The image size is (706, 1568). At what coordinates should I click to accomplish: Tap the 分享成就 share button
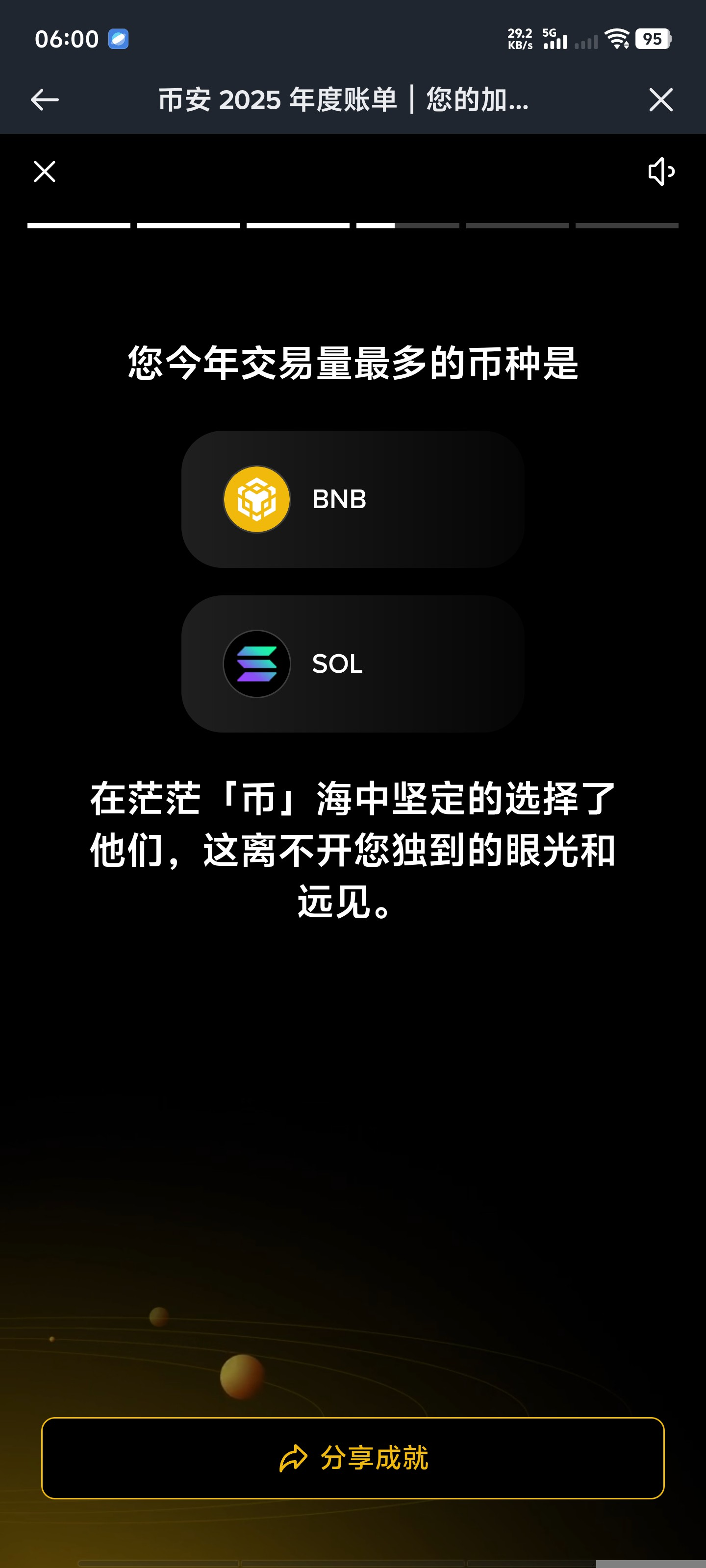tap(353, 1458)
